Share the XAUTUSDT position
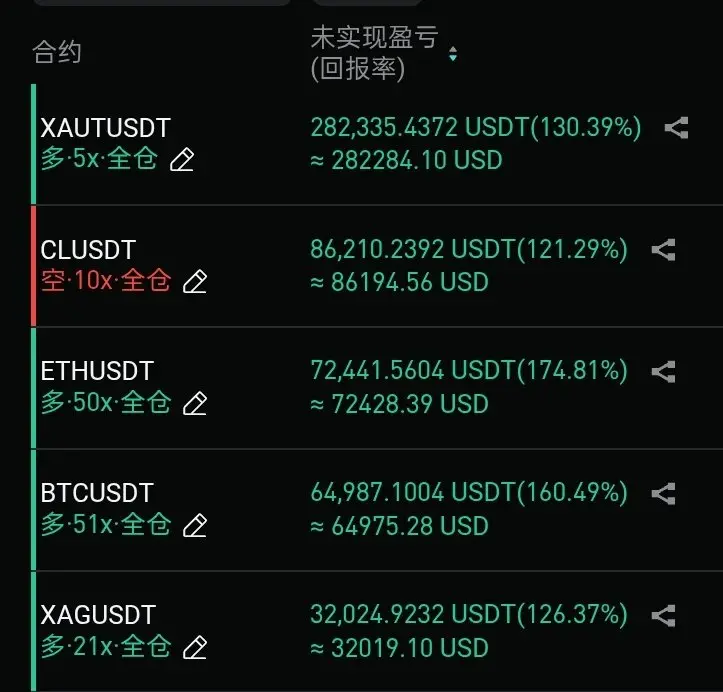Screen dimensions: 723x692 click(676, 128)
